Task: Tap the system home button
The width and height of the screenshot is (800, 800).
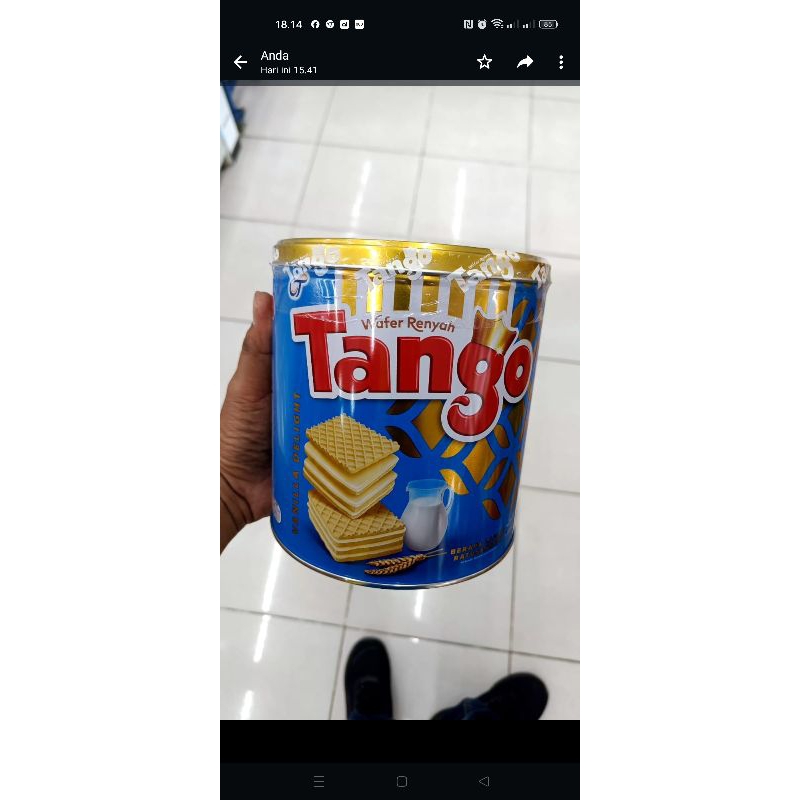Action: click(402, 781)
